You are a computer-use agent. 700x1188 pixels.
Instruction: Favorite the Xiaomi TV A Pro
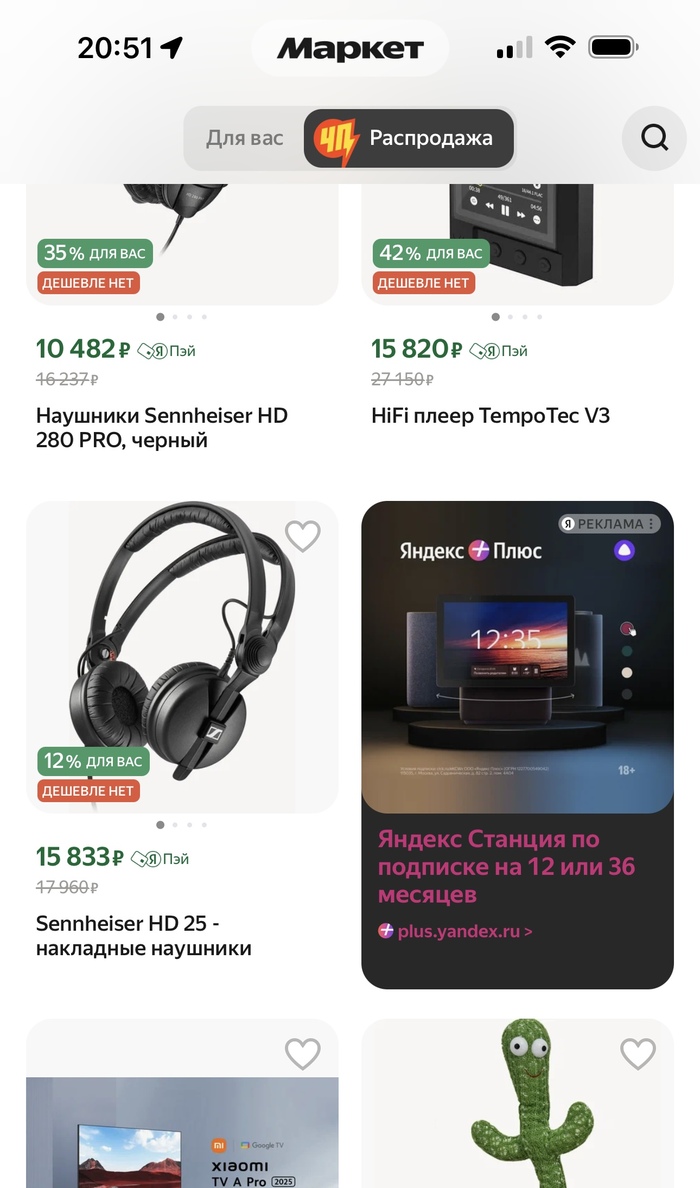[302, 1053]
